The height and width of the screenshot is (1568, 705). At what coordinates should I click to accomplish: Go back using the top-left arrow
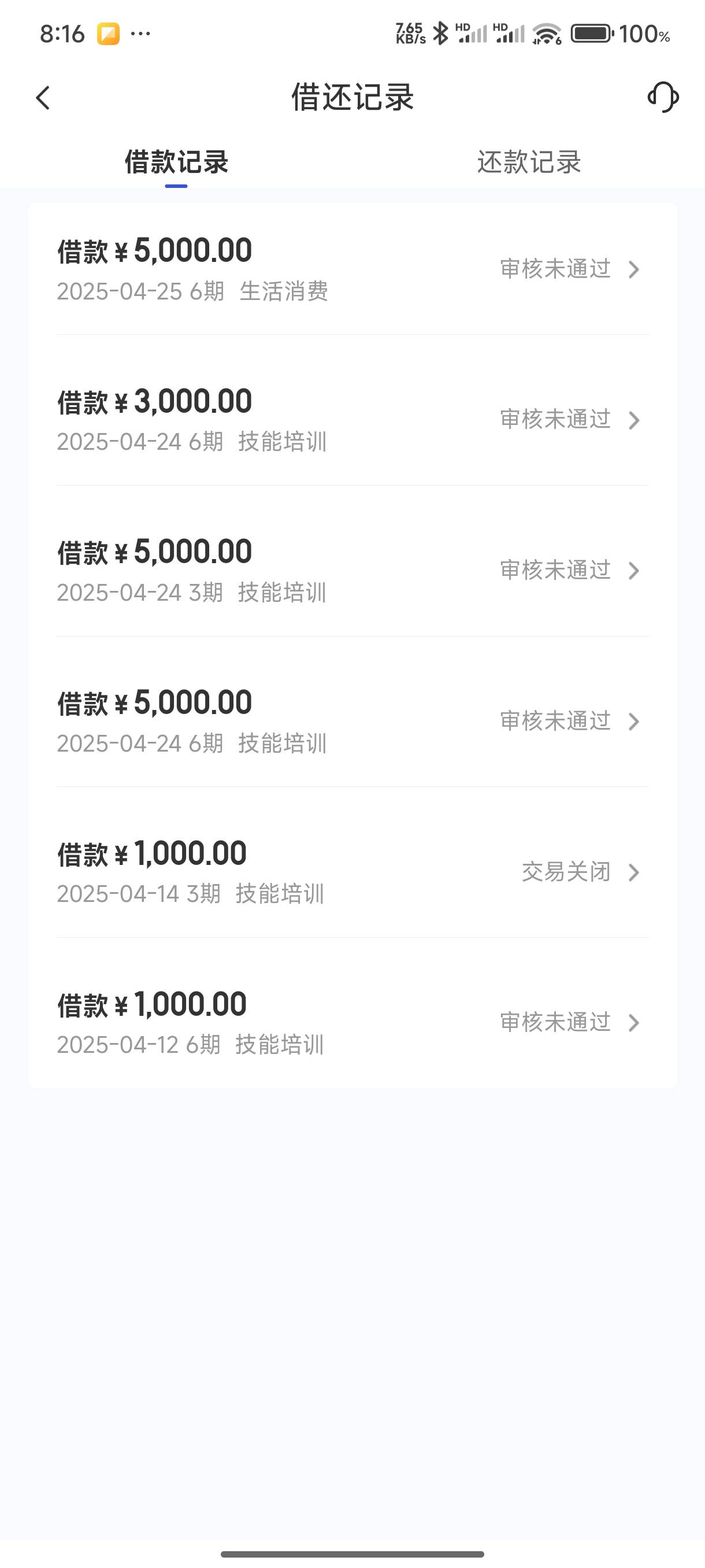43,97
